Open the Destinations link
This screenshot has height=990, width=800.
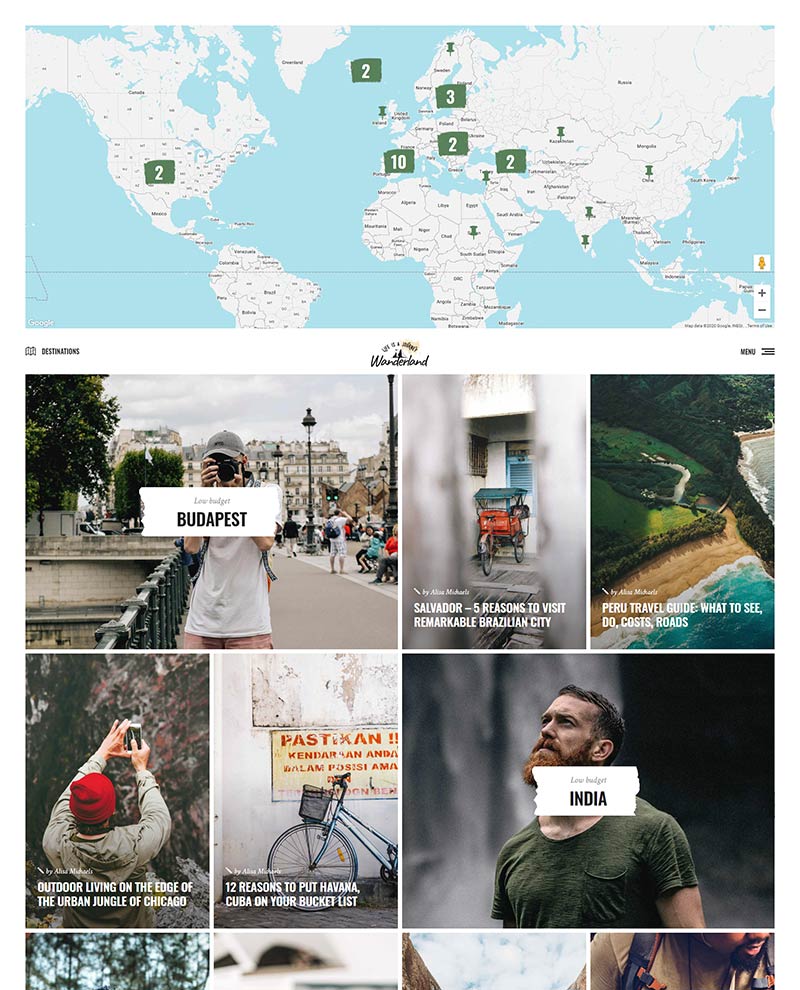tap(53, 352)
